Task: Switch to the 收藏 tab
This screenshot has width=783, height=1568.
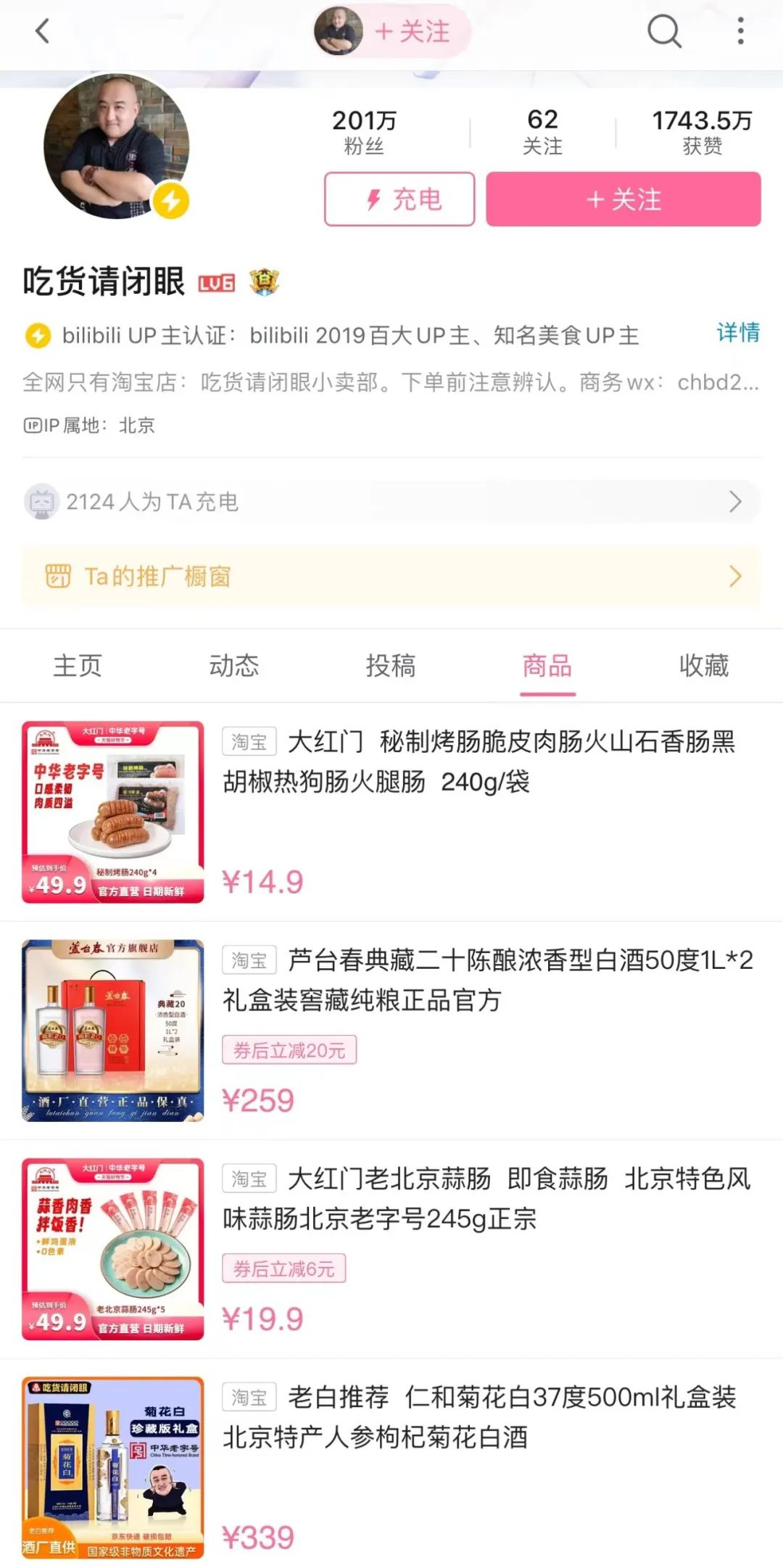Action: click(703, 665)
